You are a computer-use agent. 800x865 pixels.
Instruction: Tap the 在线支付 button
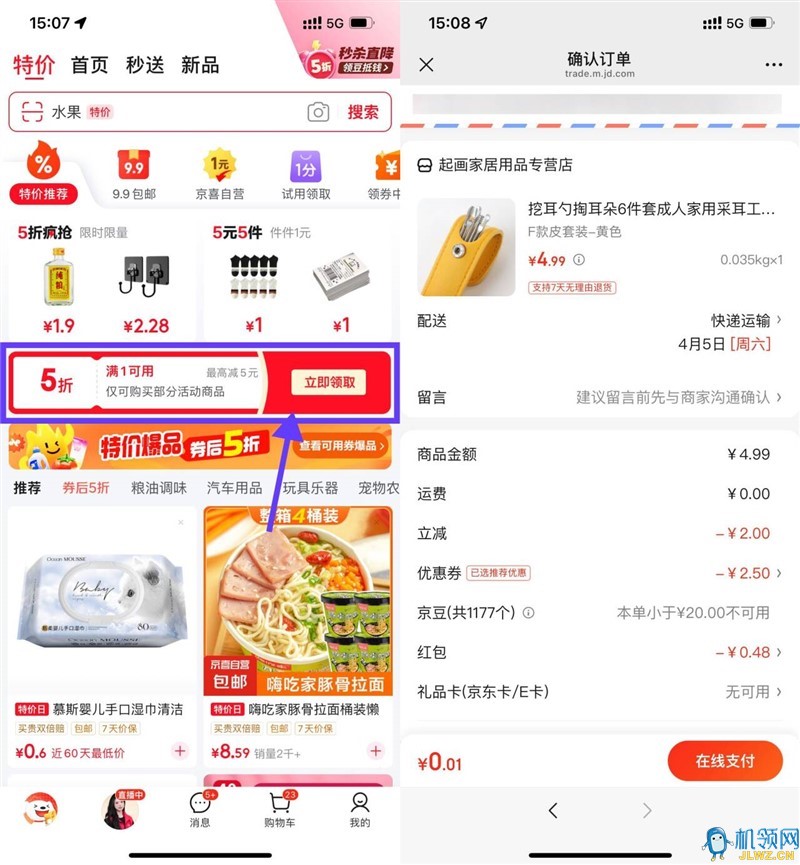pos(725,761)
